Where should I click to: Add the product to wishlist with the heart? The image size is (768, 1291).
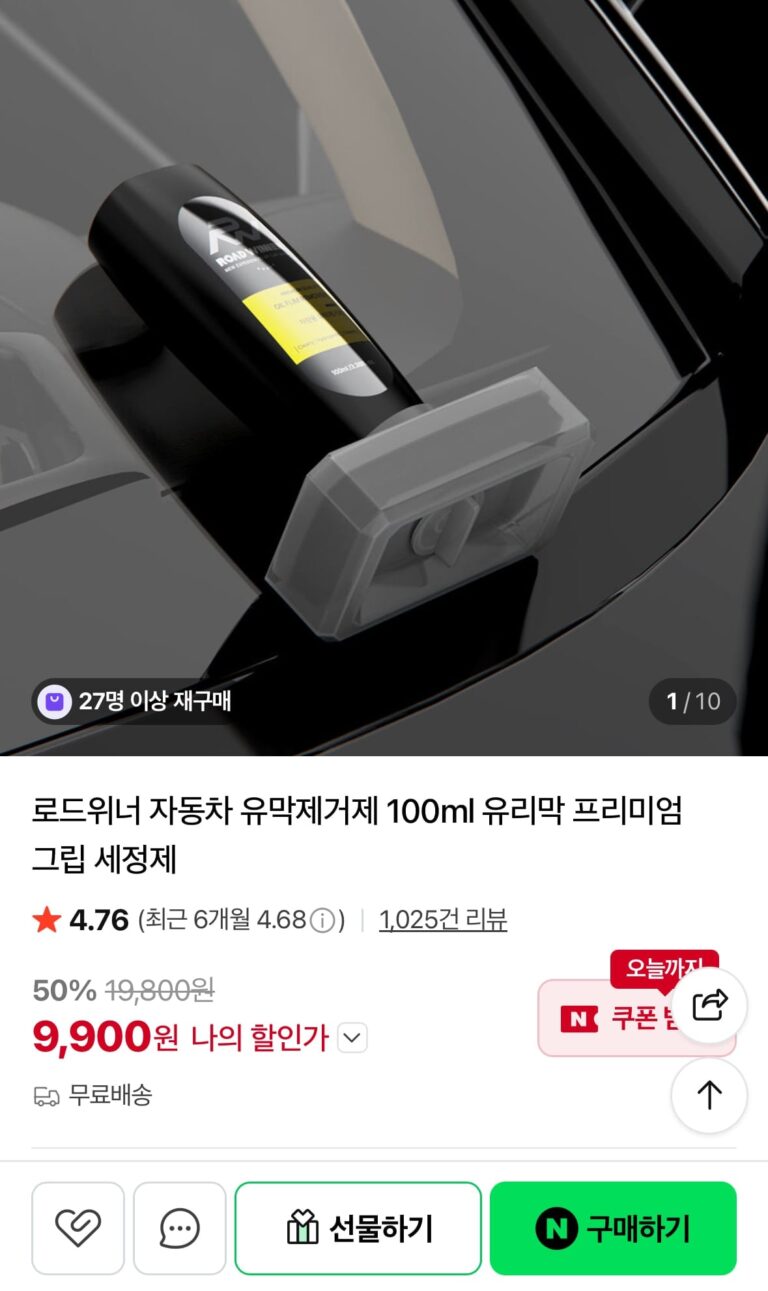tap(78, 1228)
